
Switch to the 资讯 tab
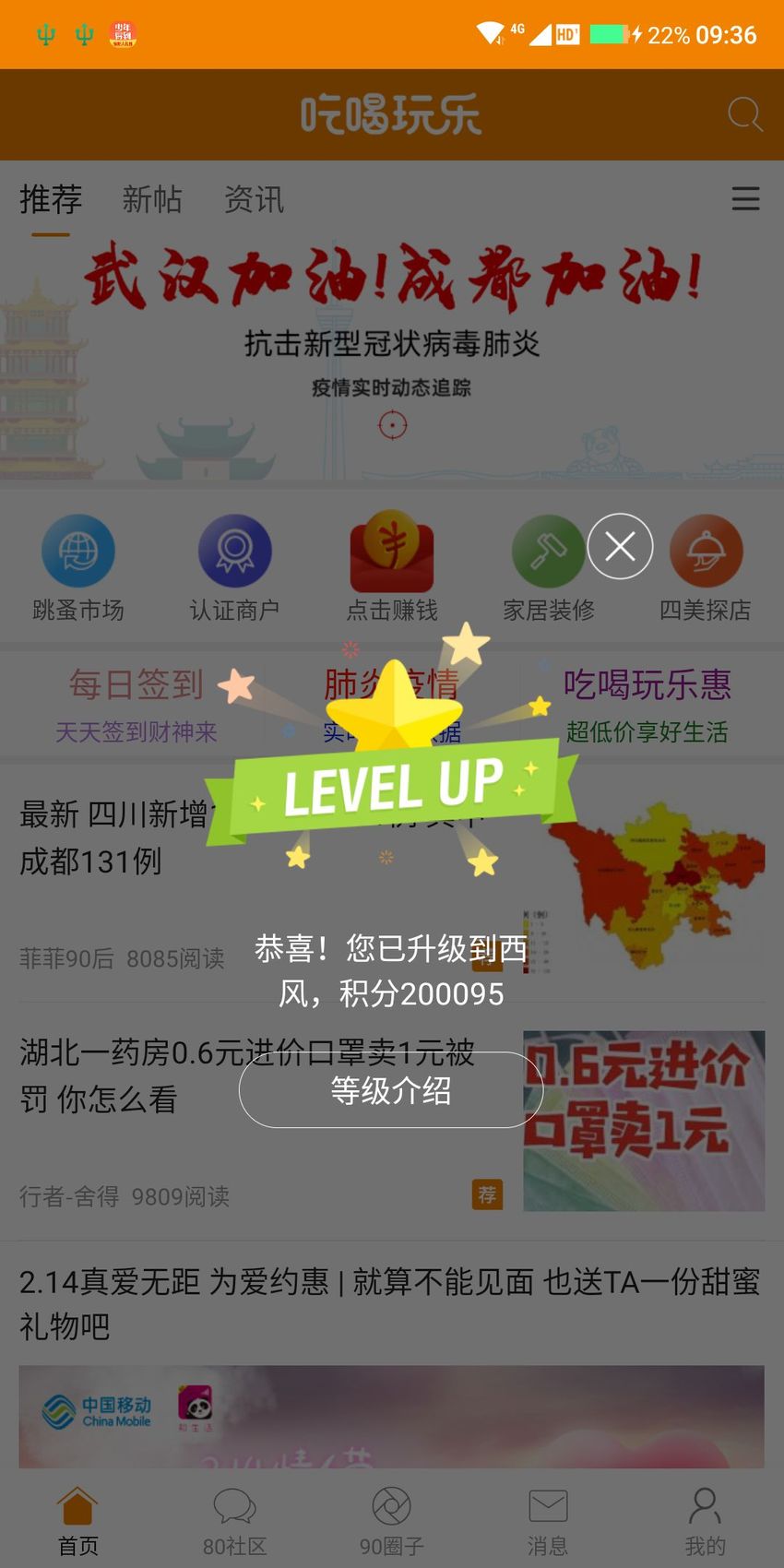(x=254, y=199)
